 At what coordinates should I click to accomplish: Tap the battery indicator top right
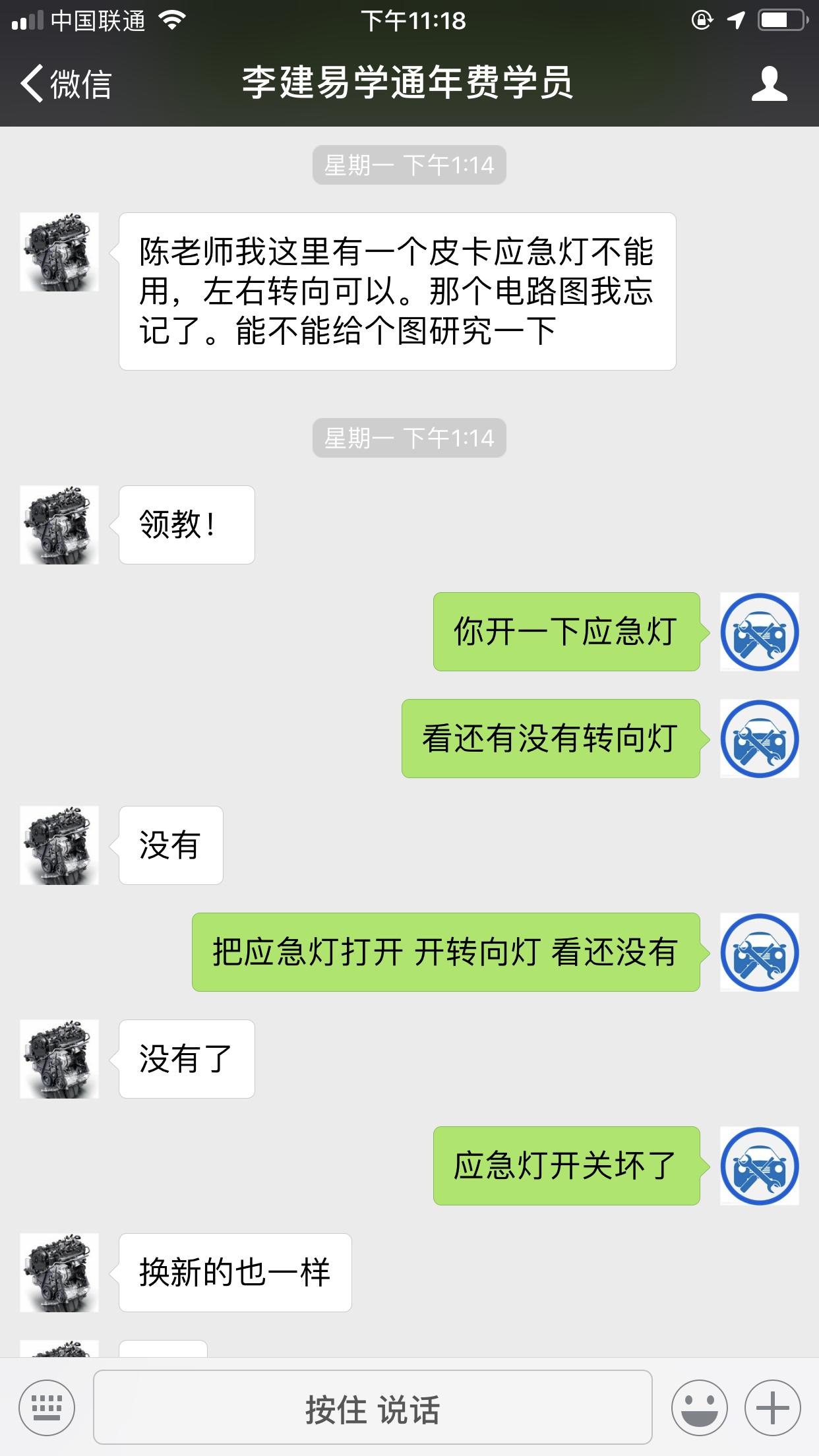point(781,20)
